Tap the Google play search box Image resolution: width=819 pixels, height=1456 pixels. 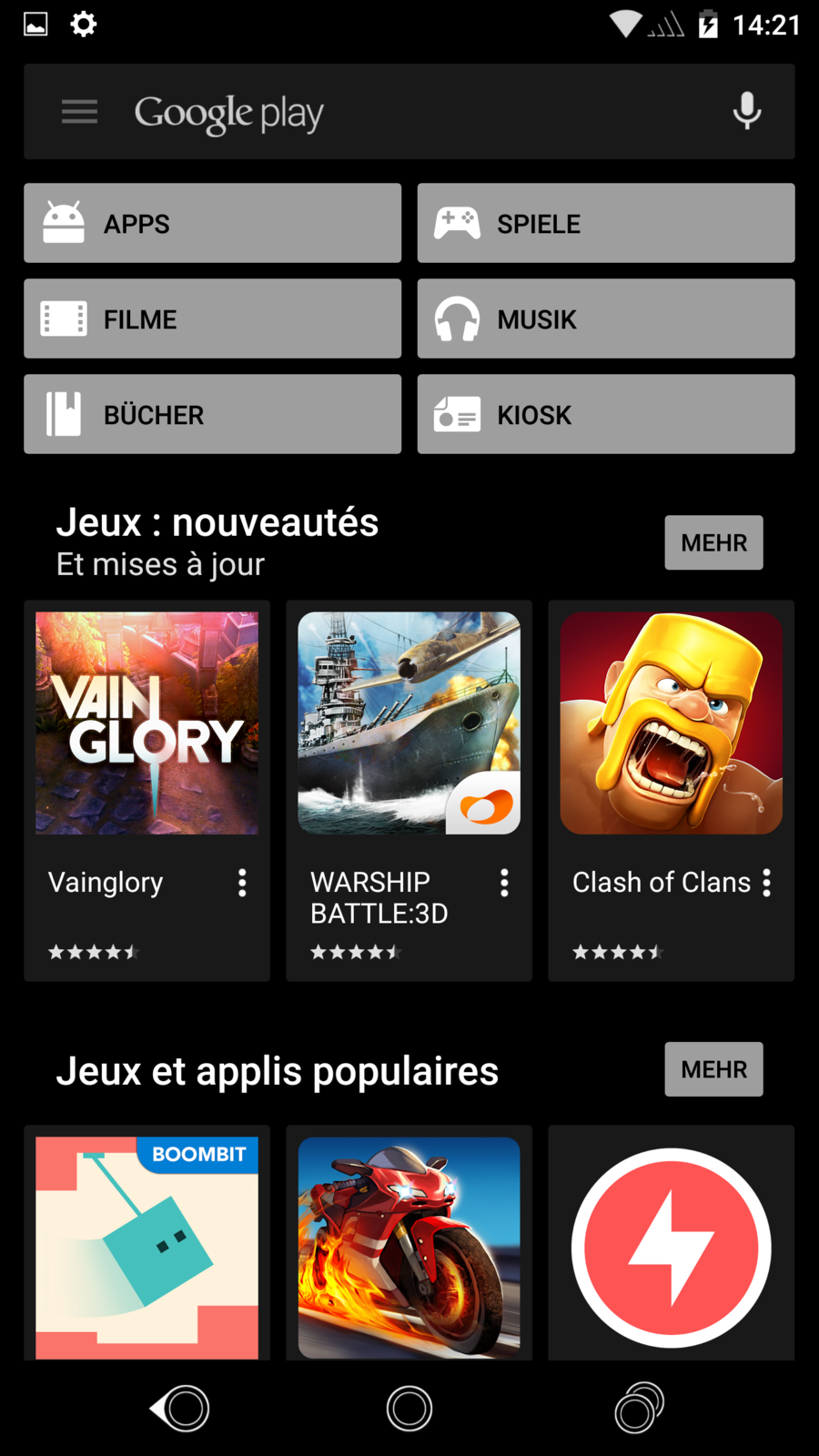409,113
